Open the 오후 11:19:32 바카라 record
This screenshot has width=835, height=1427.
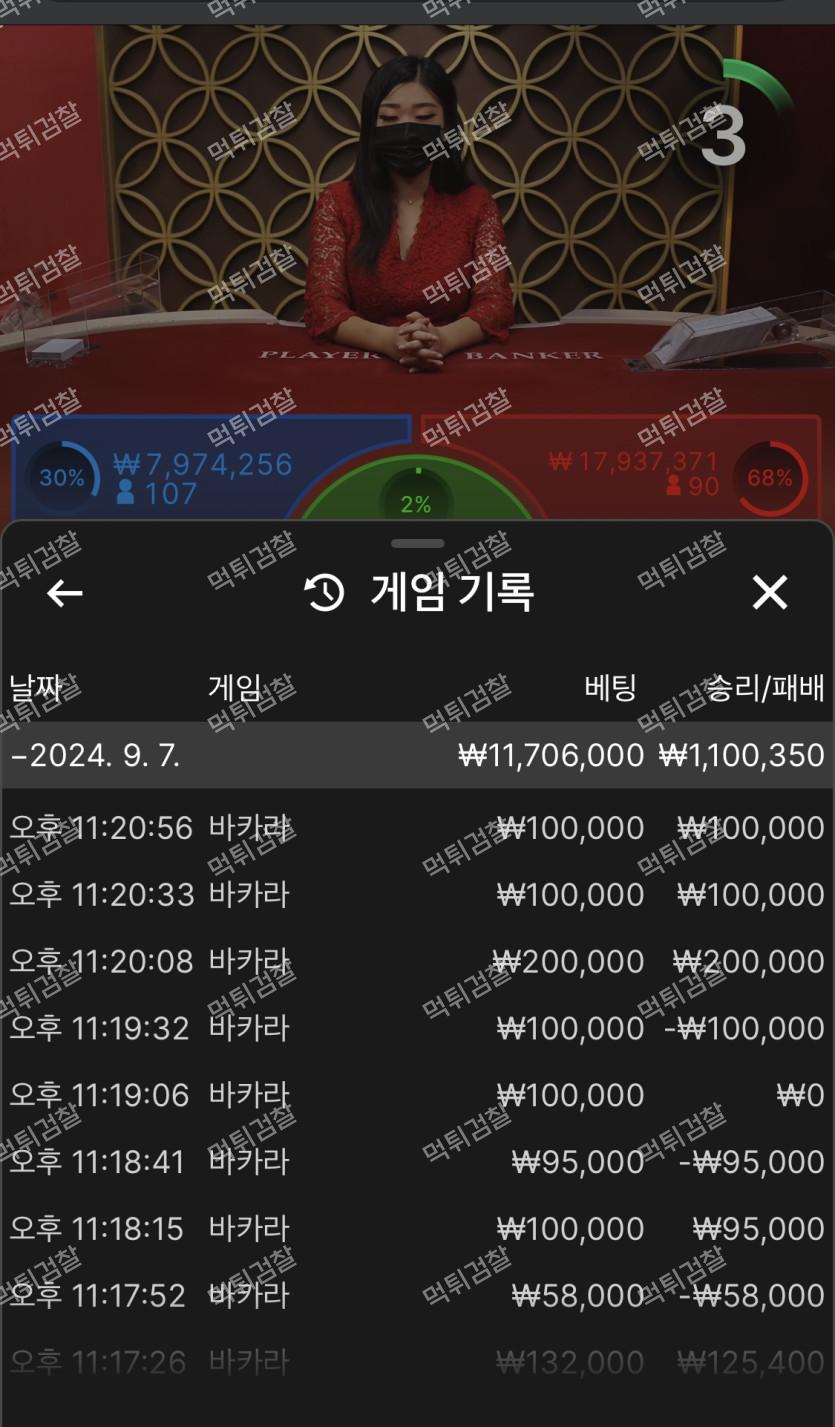pos(417,1028)
